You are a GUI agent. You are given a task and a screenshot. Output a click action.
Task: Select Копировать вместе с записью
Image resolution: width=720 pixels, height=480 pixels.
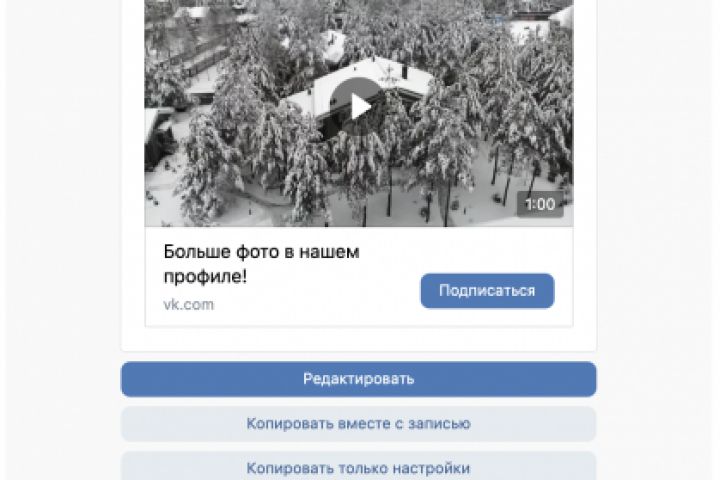[x=358, y=424]
